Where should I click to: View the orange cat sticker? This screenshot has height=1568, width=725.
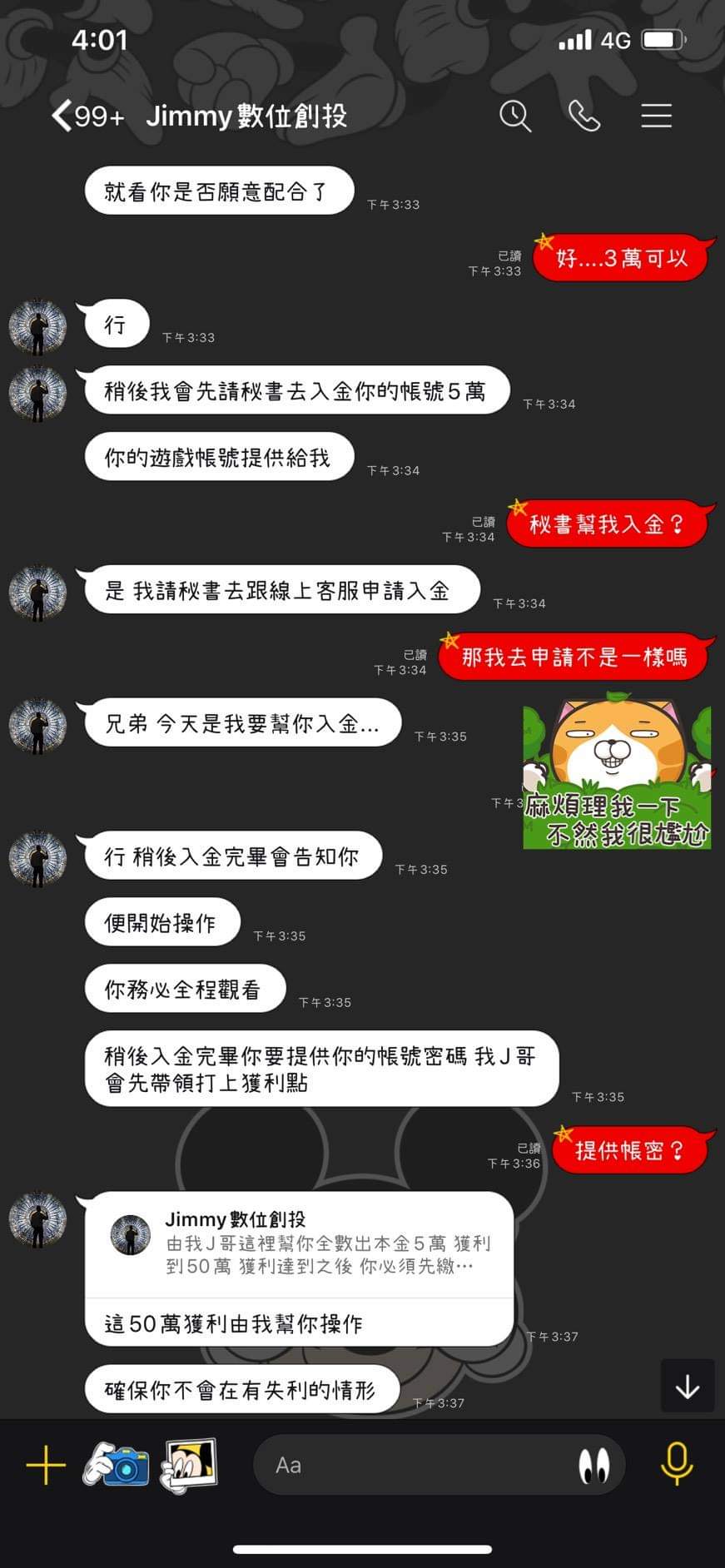[x=617, y=773]
